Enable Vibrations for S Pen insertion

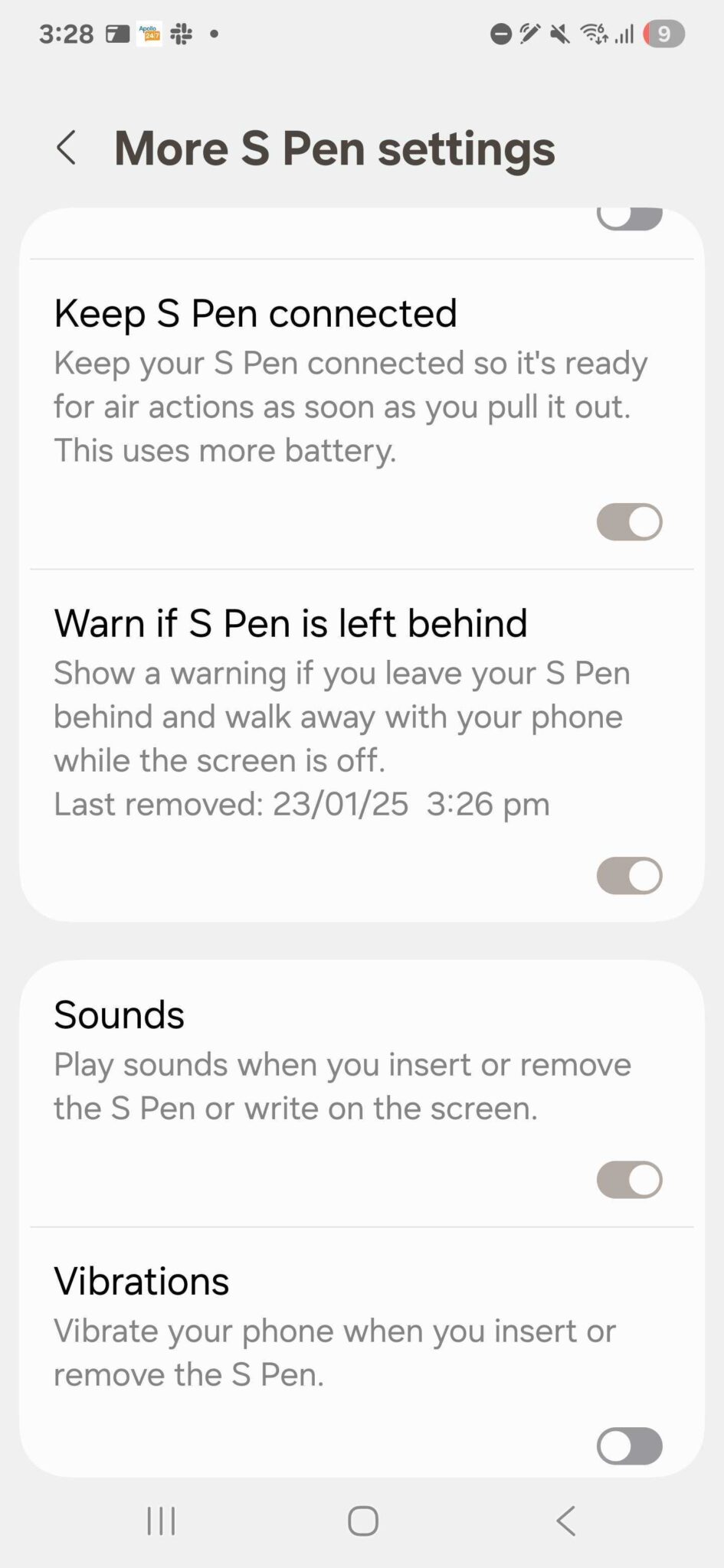tap(629, 1445)
